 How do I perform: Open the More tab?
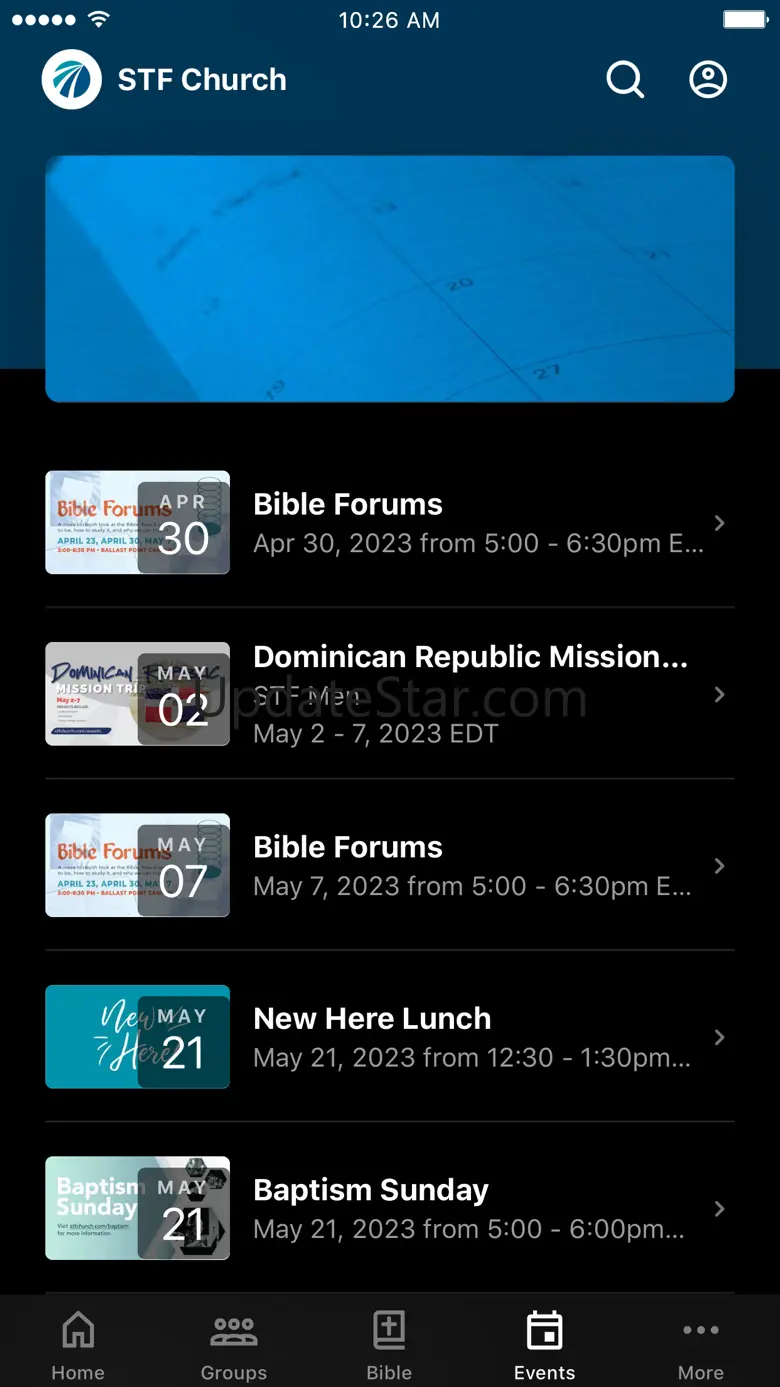coord(700,1345)
